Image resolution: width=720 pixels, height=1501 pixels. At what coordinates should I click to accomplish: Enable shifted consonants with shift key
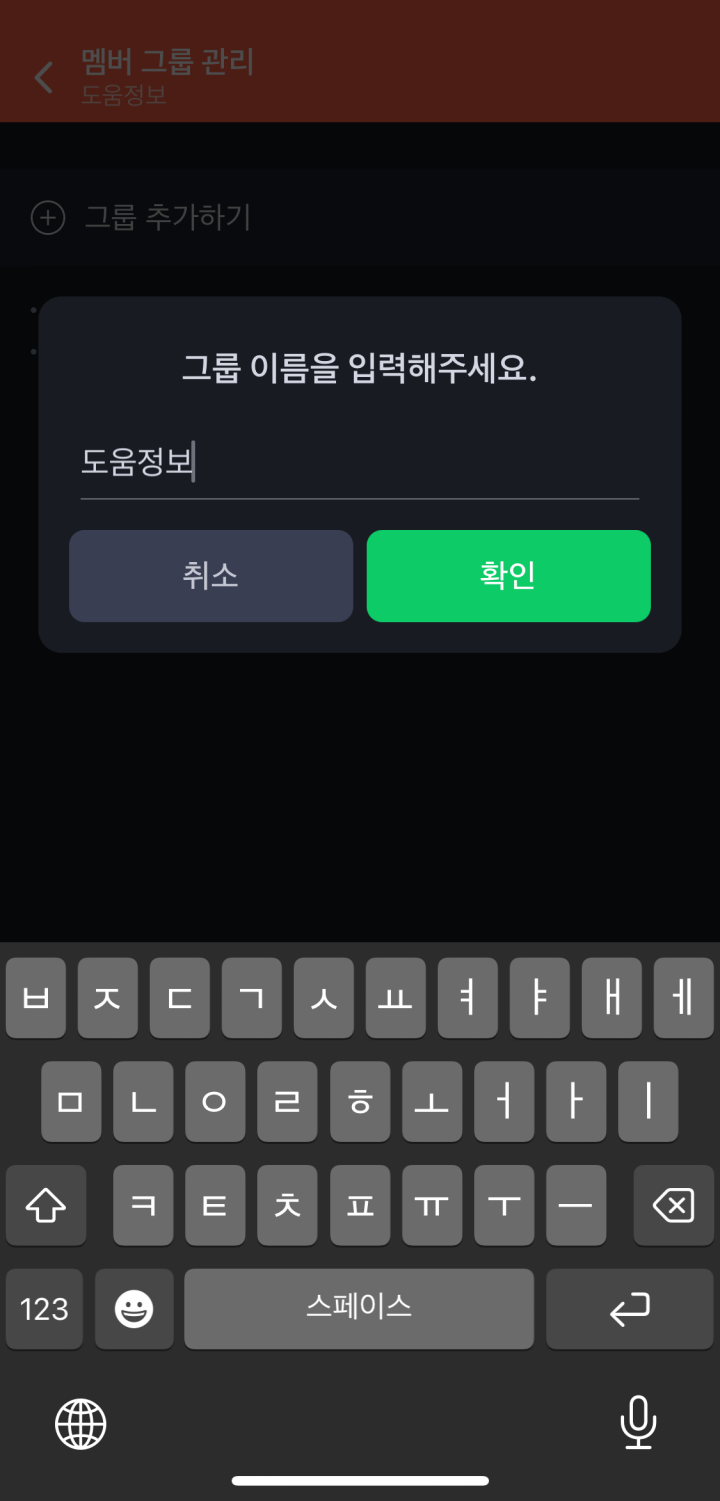pos(45,1205)
